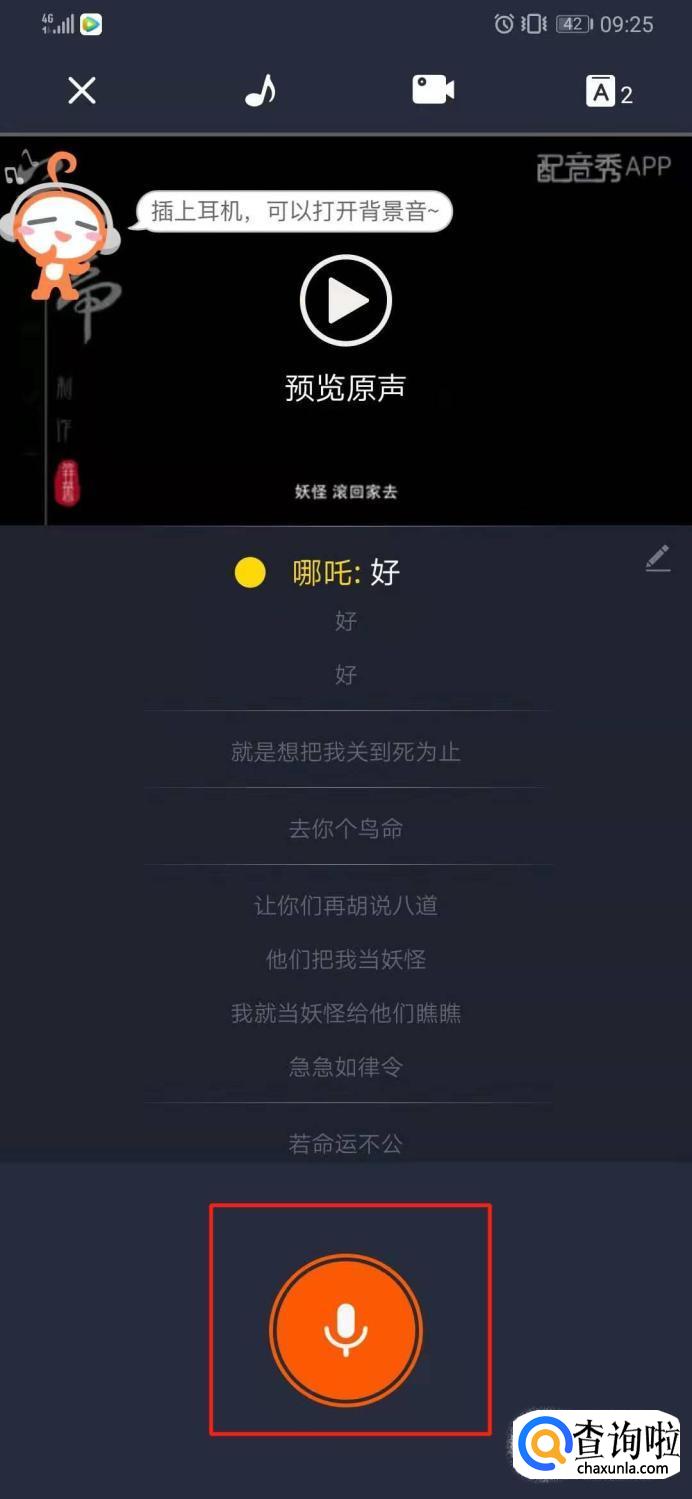Open the music note background sound option
This screenshot has width=692, height=1499.
(260, 91)
